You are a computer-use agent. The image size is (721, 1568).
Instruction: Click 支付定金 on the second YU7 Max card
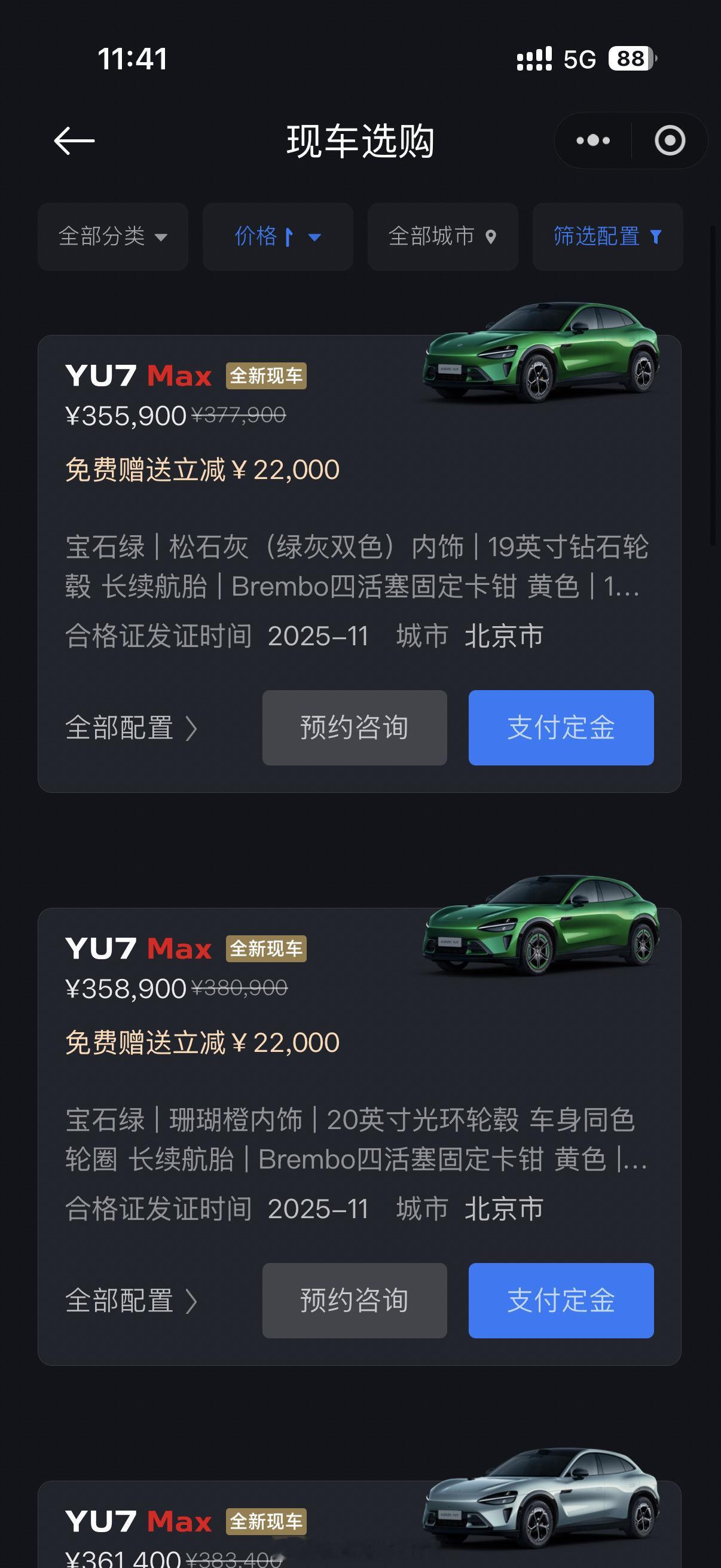(x=560, y=1301)
